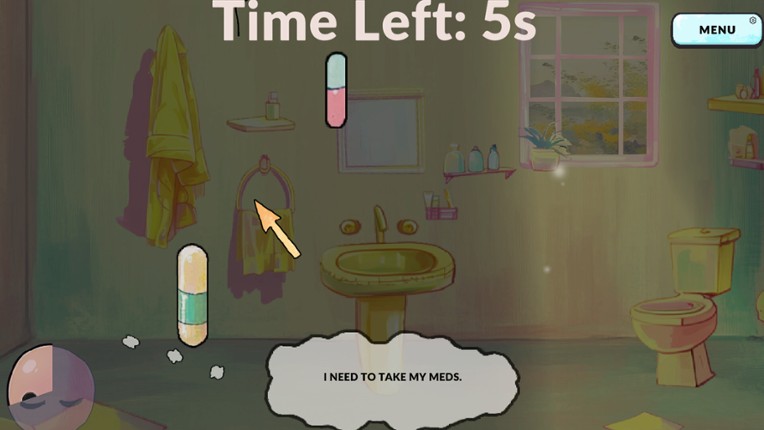Tap the yellow and green pill capsule

click(x=192, y=295)
